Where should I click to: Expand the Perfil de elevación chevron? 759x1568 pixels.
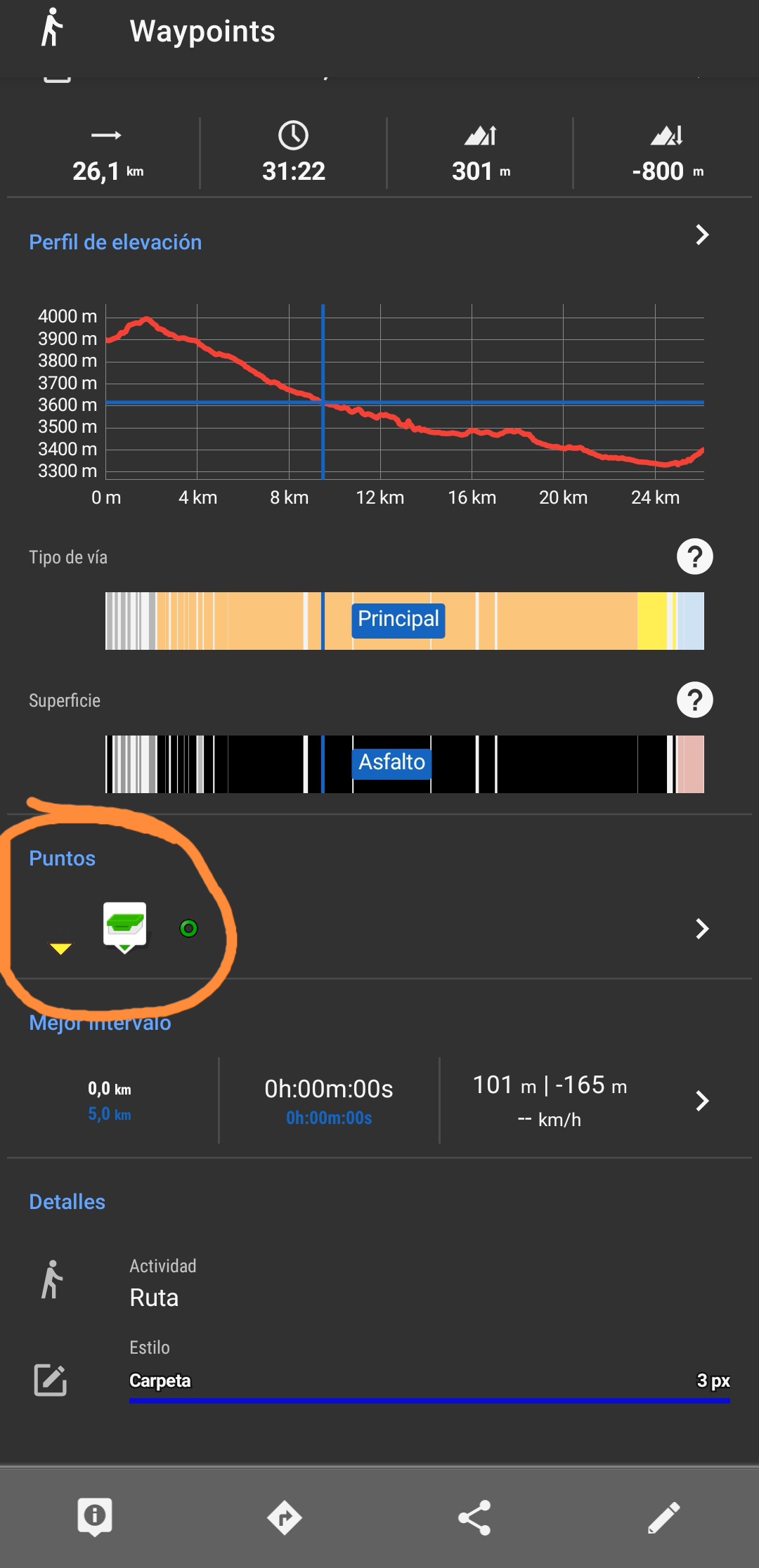pos(701,235)
